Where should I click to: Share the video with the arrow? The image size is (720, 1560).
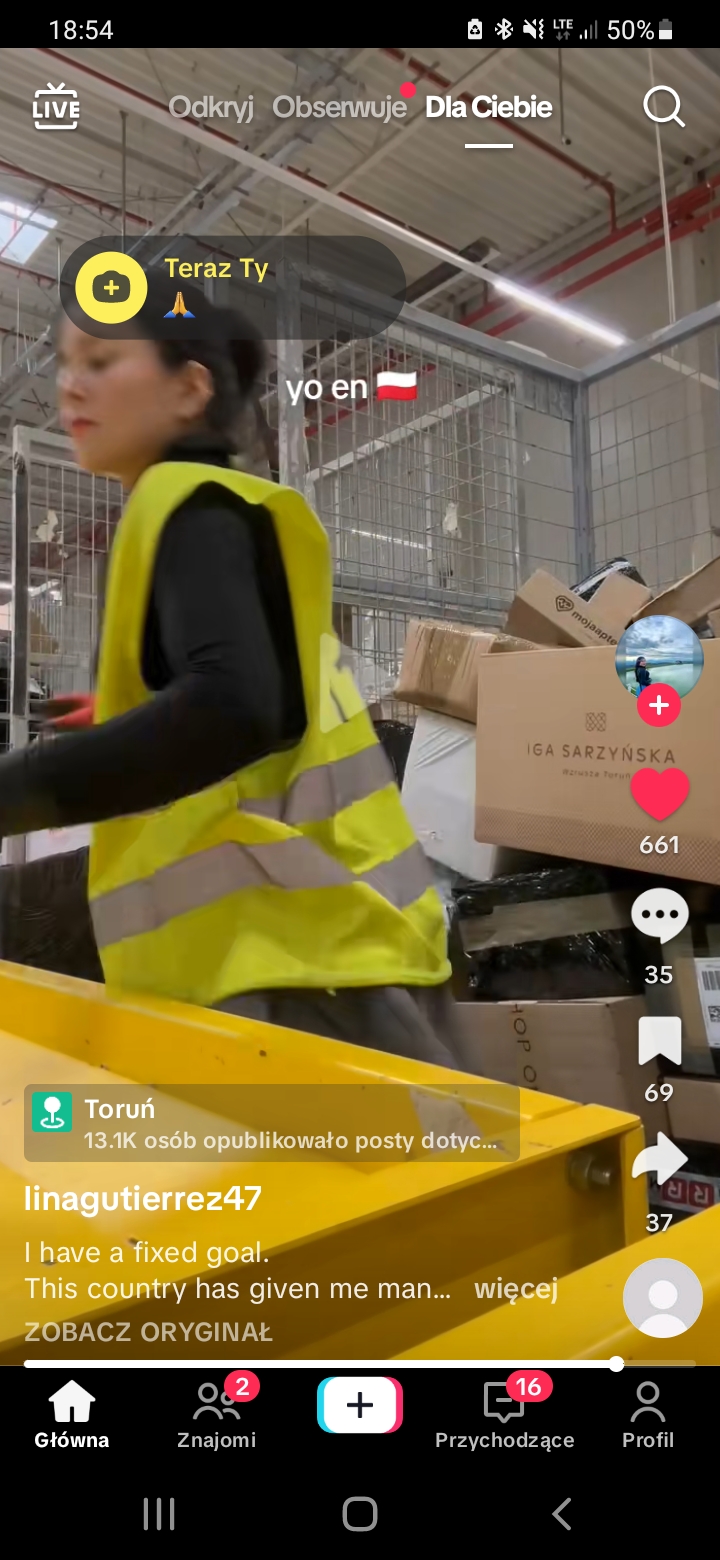(659, 1160)
